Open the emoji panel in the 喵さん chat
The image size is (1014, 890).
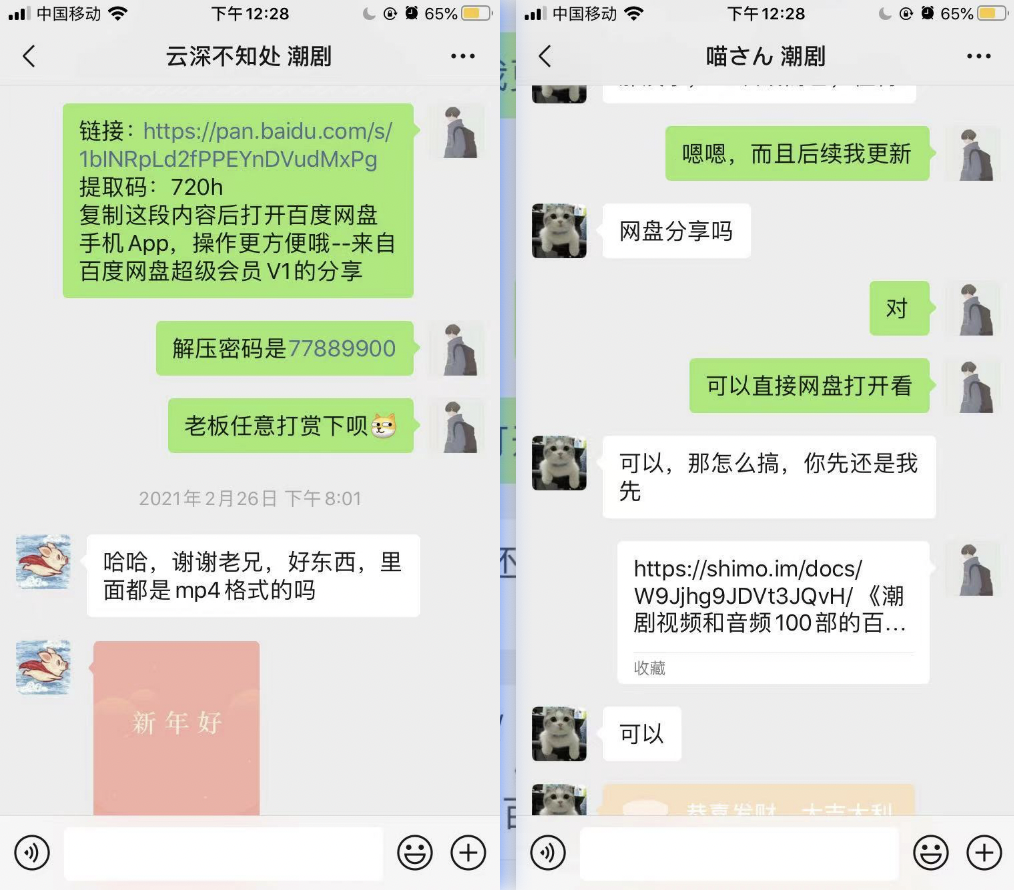click(931, 853)
